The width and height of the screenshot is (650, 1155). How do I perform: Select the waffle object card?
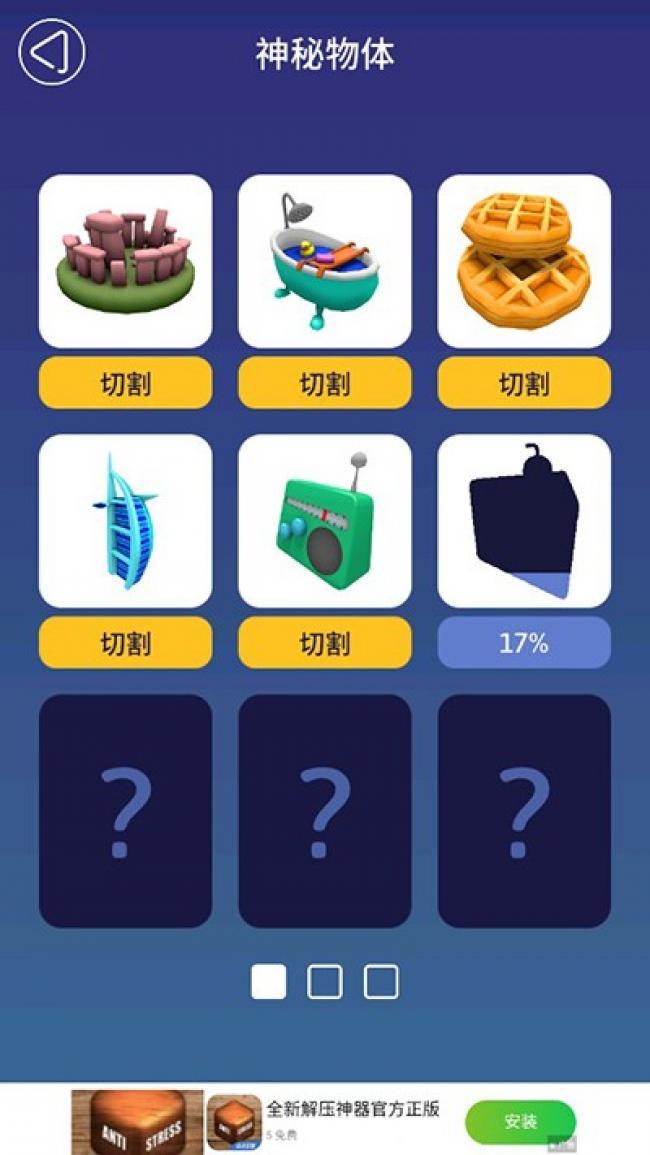coord(524,261)
